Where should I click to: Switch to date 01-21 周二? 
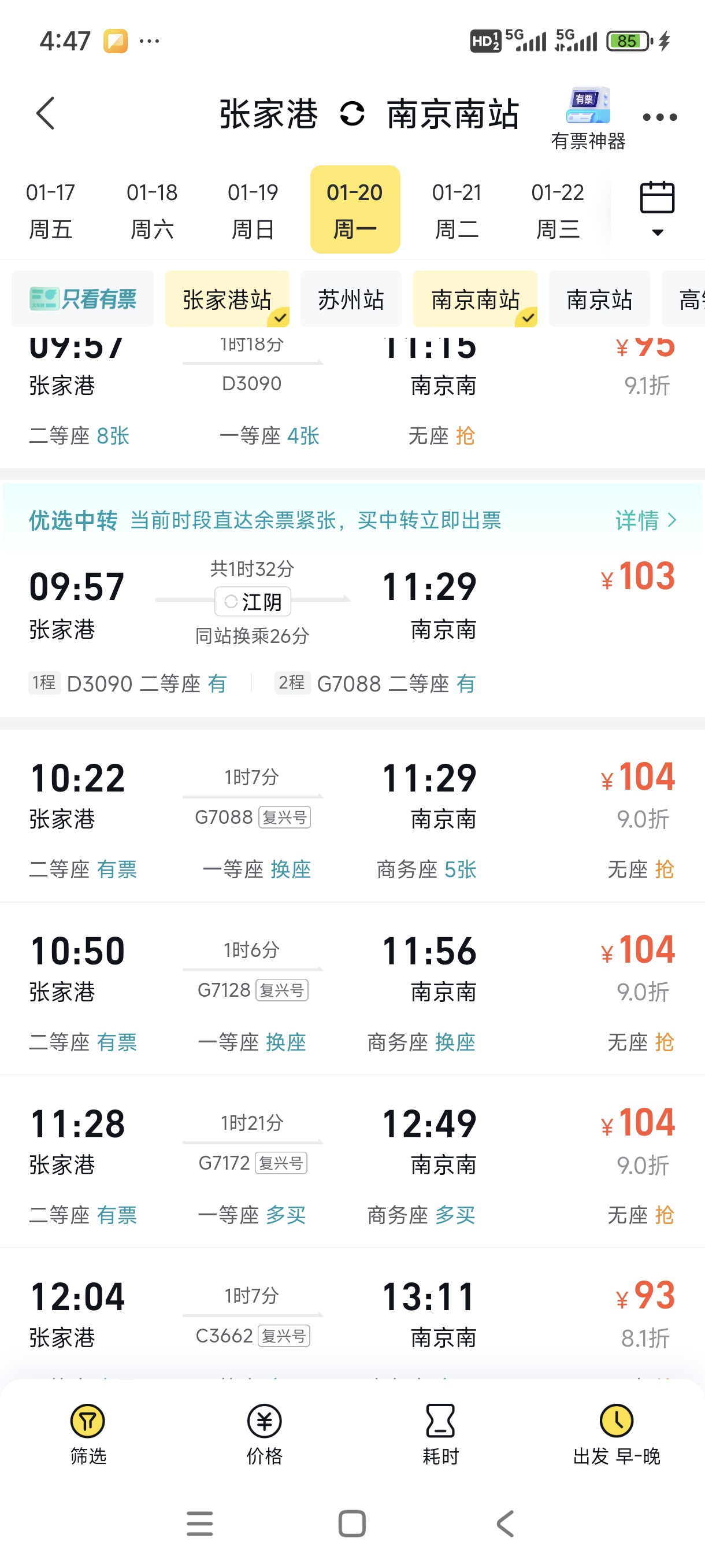(x=456, y=210)
